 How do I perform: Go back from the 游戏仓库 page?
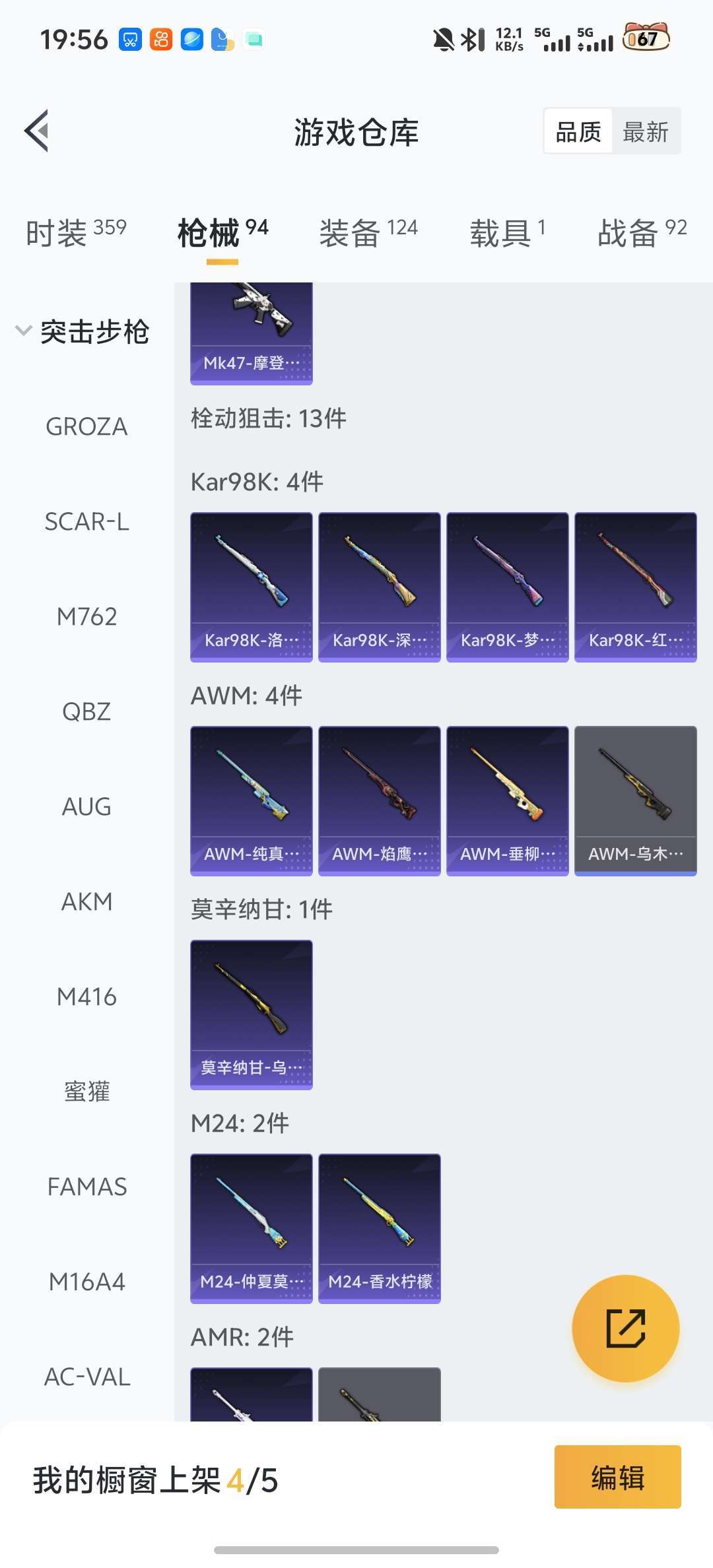point(37,131)
